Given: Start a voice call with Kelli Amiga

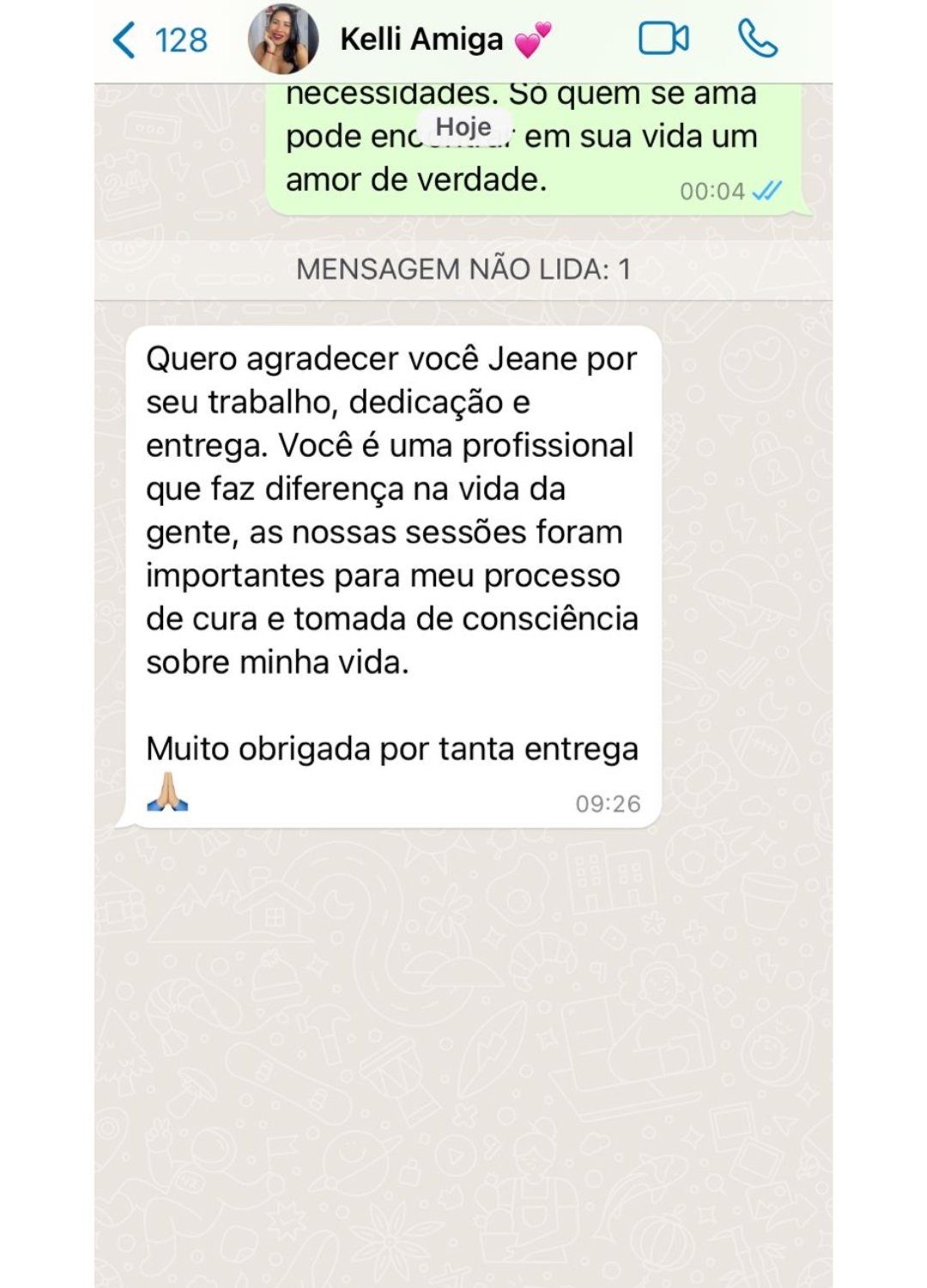Looking at the screenshot, I should pos(757,39).
